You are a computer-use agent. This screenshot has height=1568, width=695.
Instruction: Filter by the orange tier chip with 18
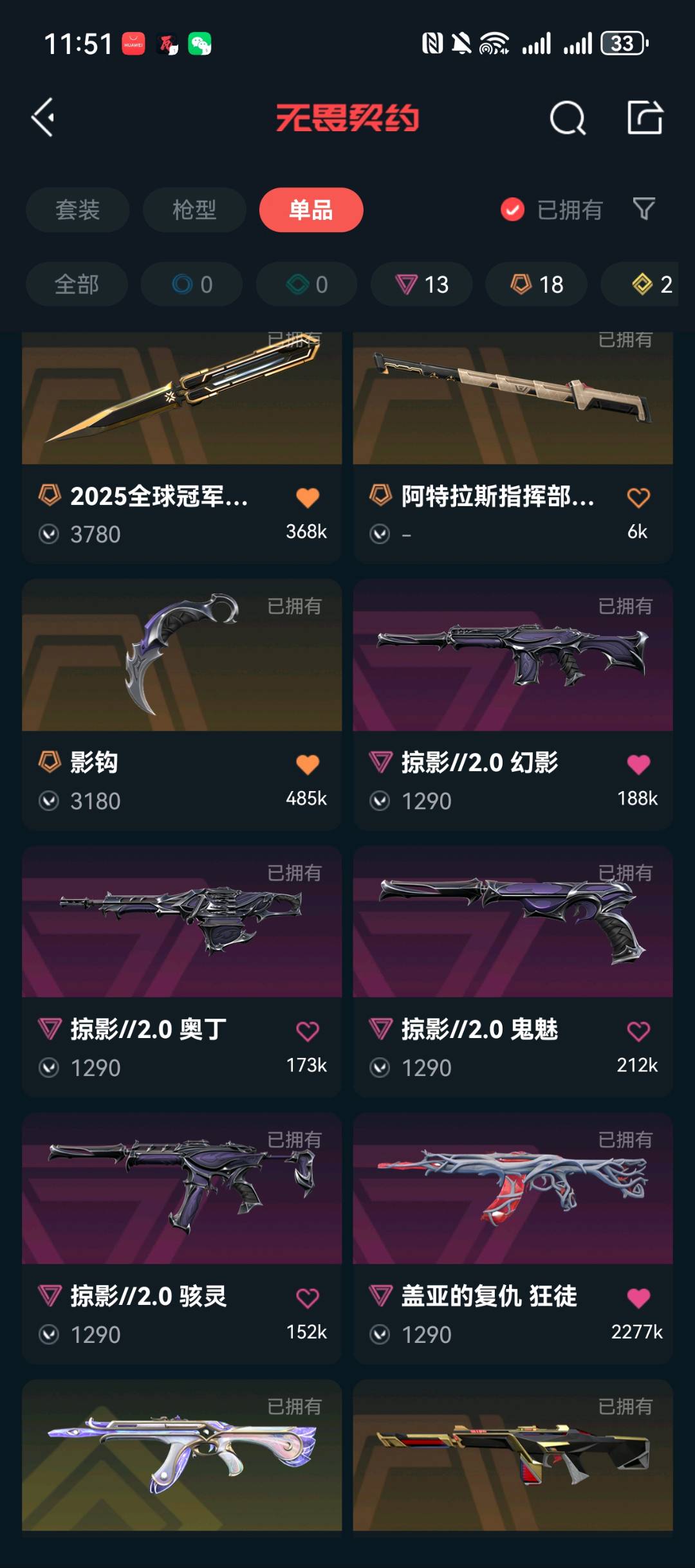[x=536, y=284]
